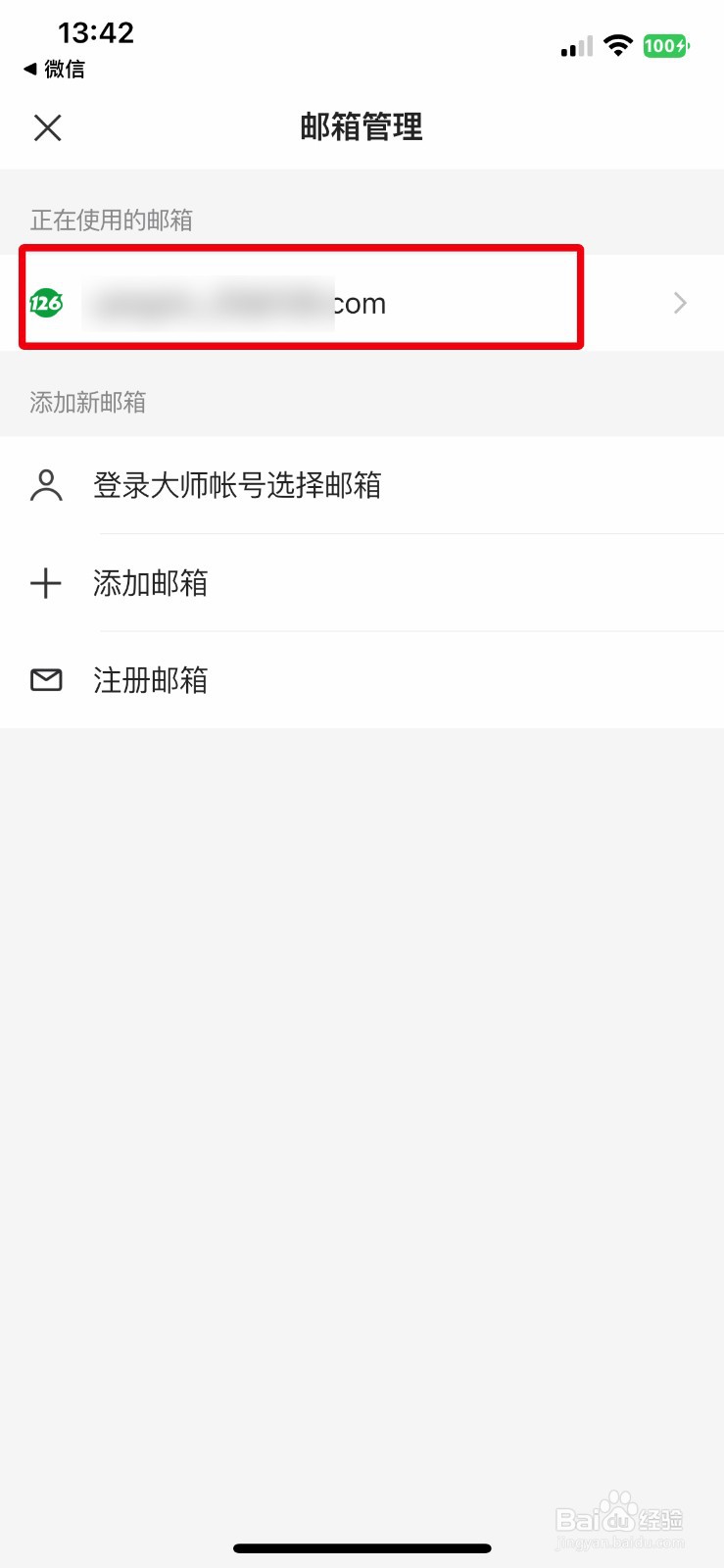Screen dimensions: 724x1568
Task: Click the 126 mailbox logo icon
Action: [45, 303]
